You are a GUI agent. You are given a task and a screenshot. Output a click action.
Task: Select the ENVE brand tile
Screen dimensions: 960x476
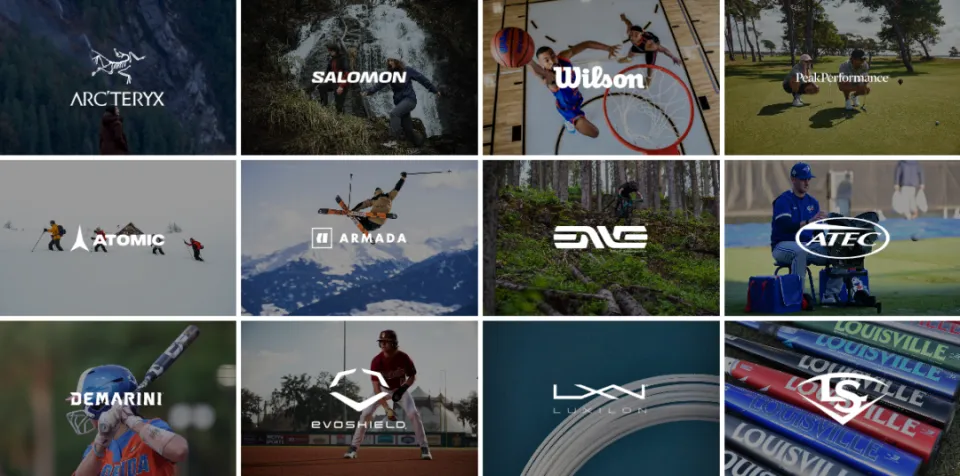pyautogui.click(x=601, y=238)
